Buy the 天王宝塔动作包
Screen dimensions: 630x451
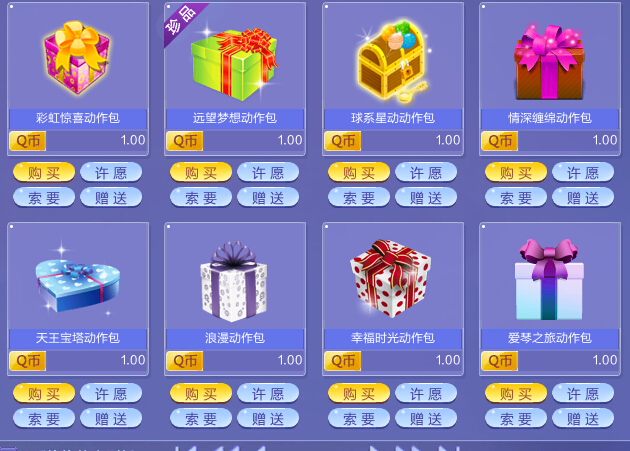point(44,393)
